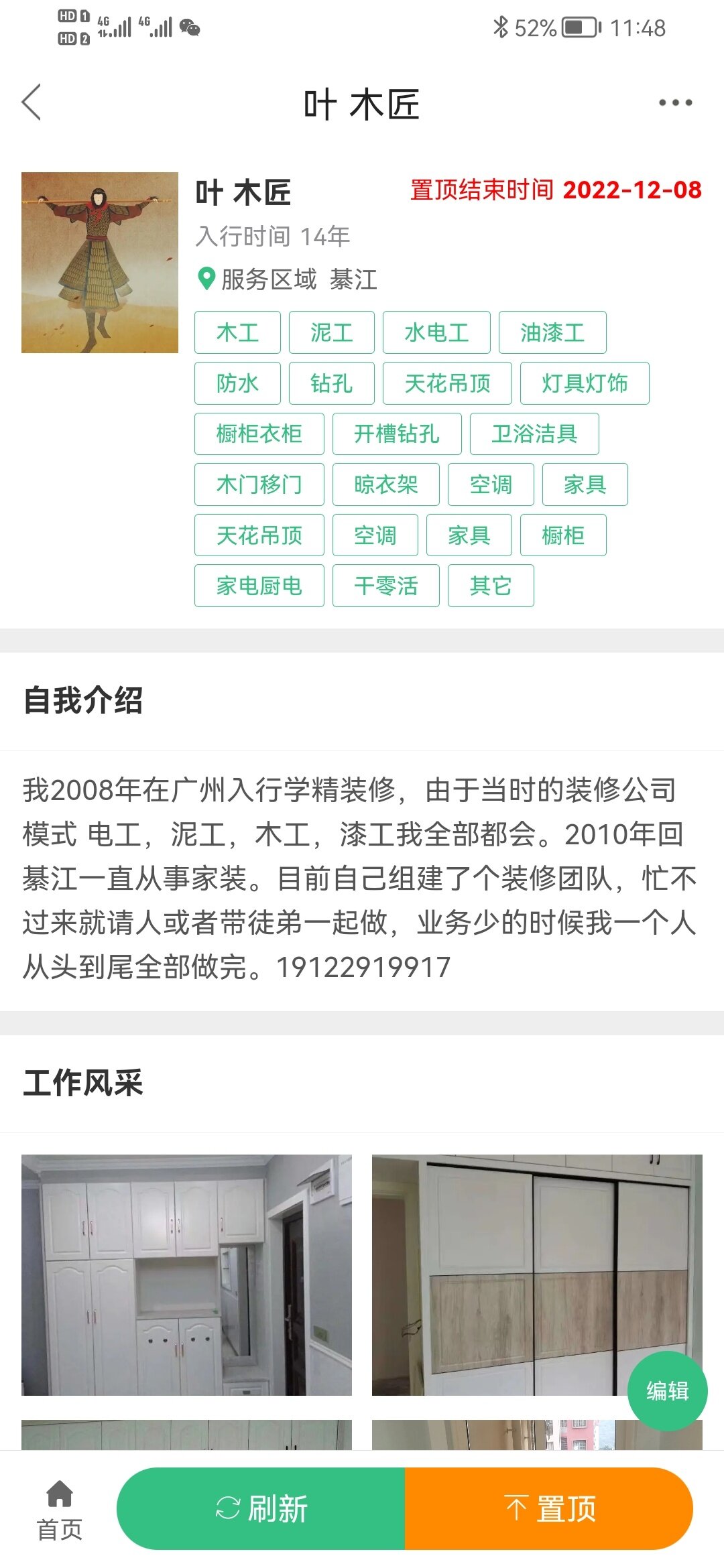Open the white wardrobe cabinet photo
Viewport: 724px width, 1568px height.
tap(186, 1275)
